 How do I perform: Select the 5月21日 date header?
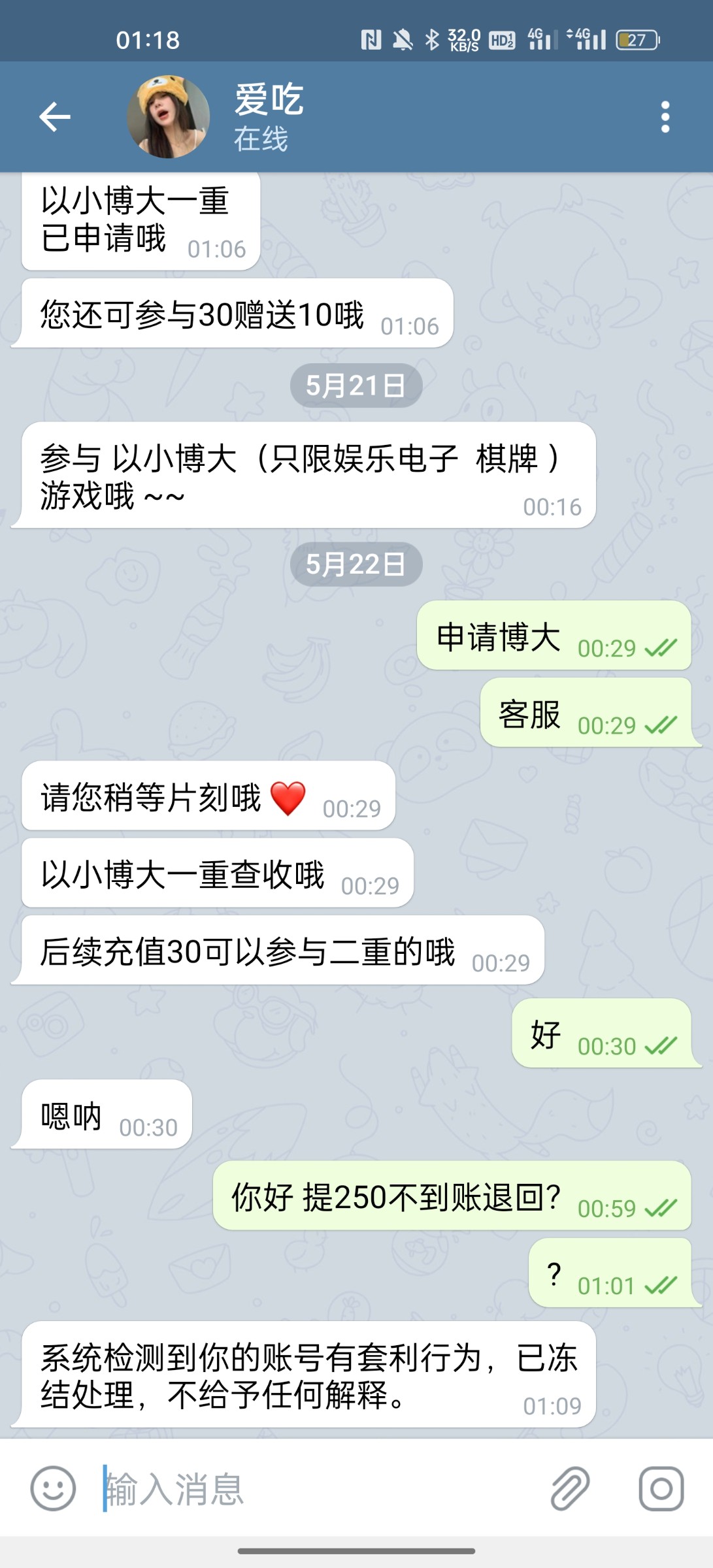coord(356,385)
